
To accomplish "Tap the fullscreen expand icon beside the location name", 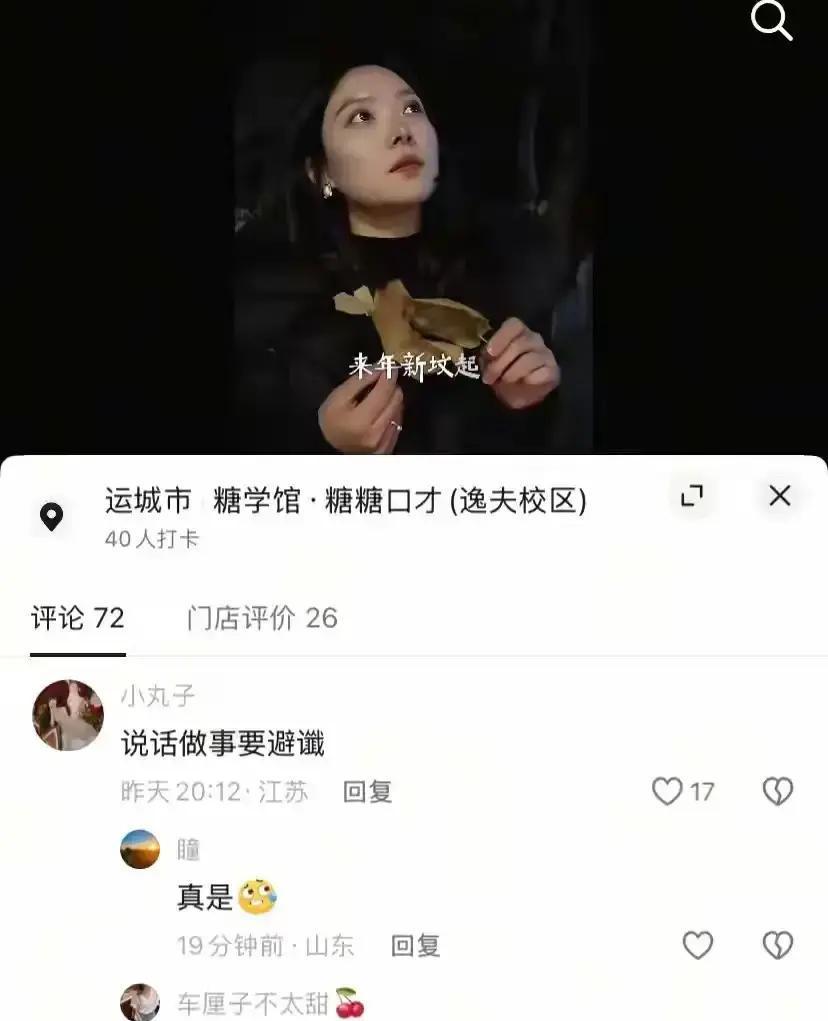I will click(x=693, y=496).
